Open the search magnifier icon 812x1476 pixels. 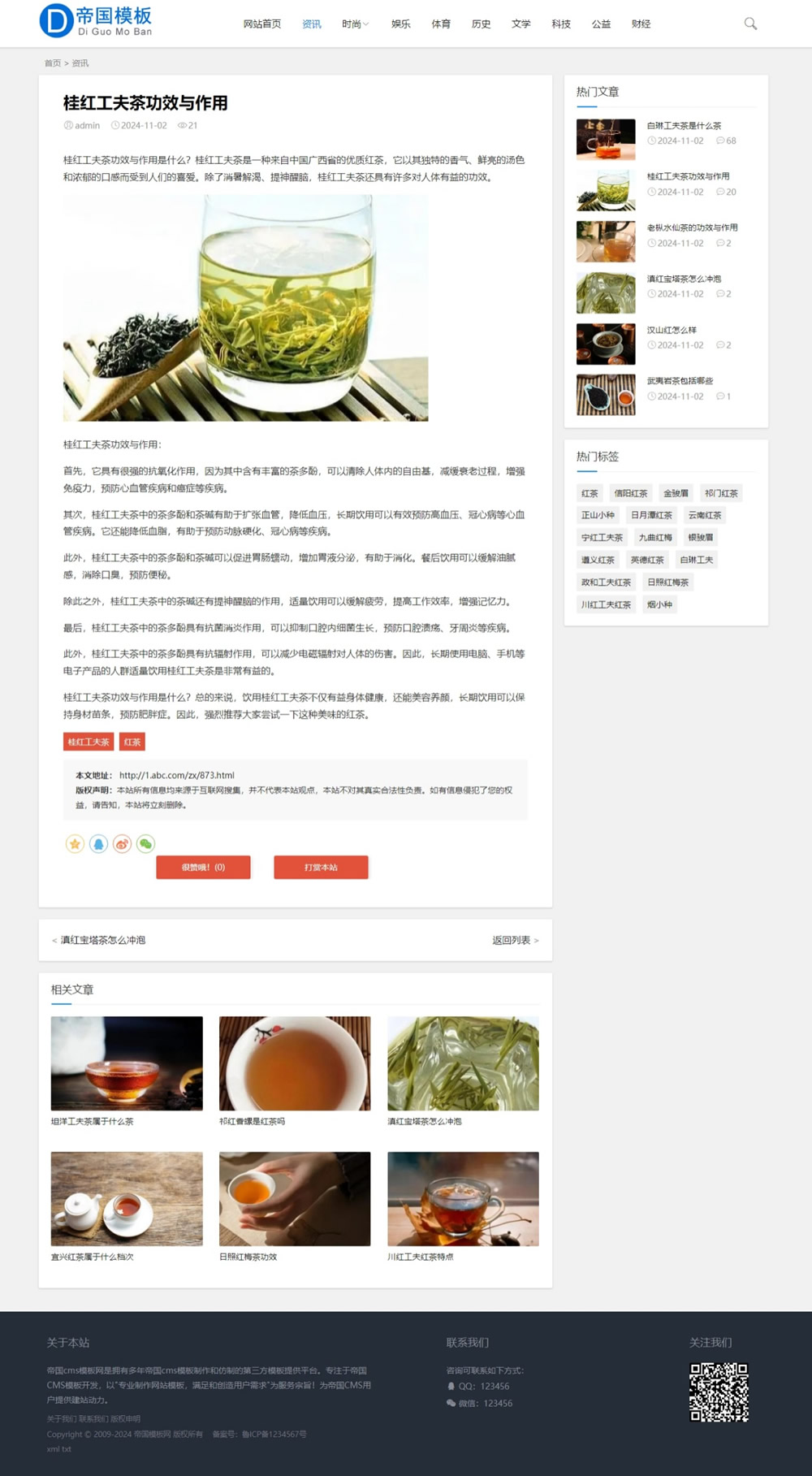(x=750, y=24)
